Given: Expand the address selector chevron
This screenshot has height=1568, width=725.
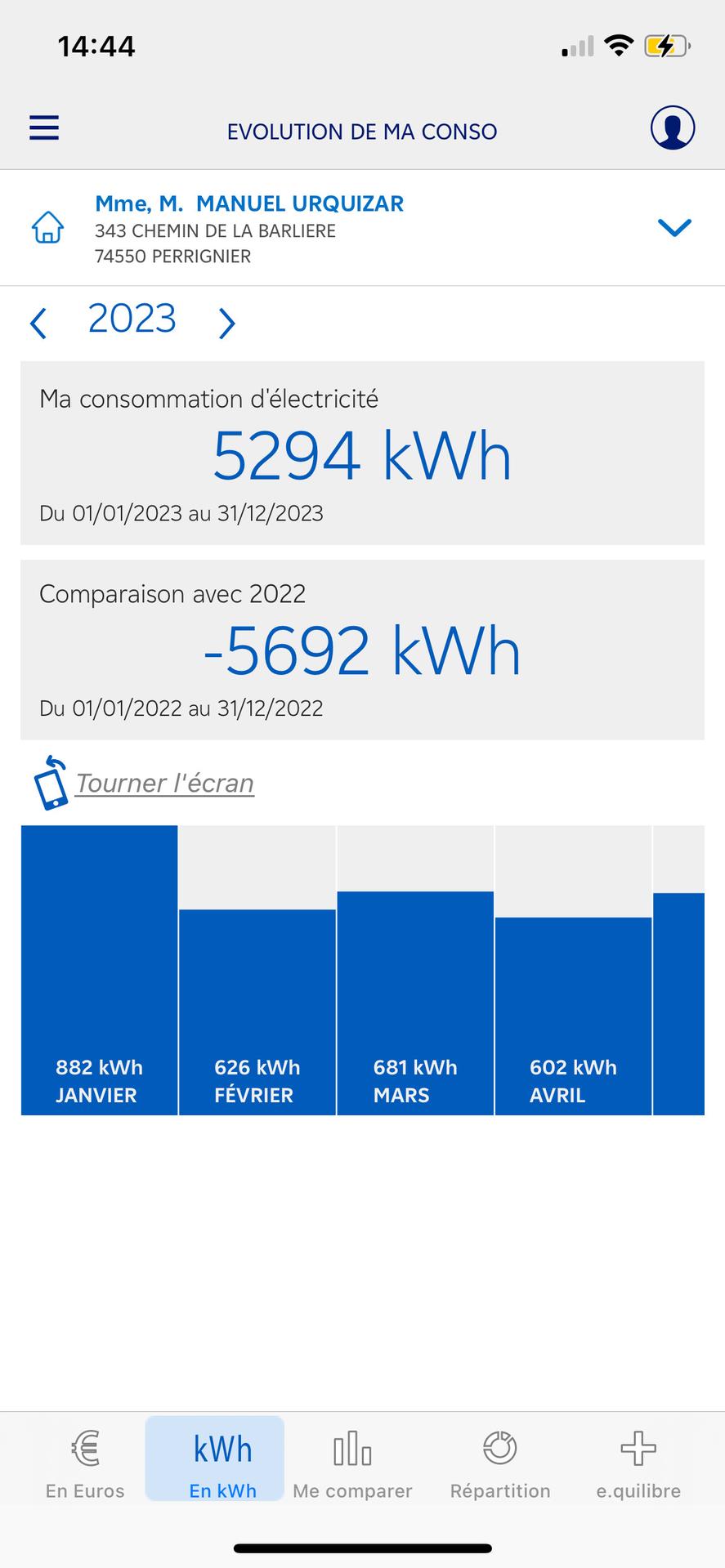Looking at the screenshot, I should tap(674, 227).
